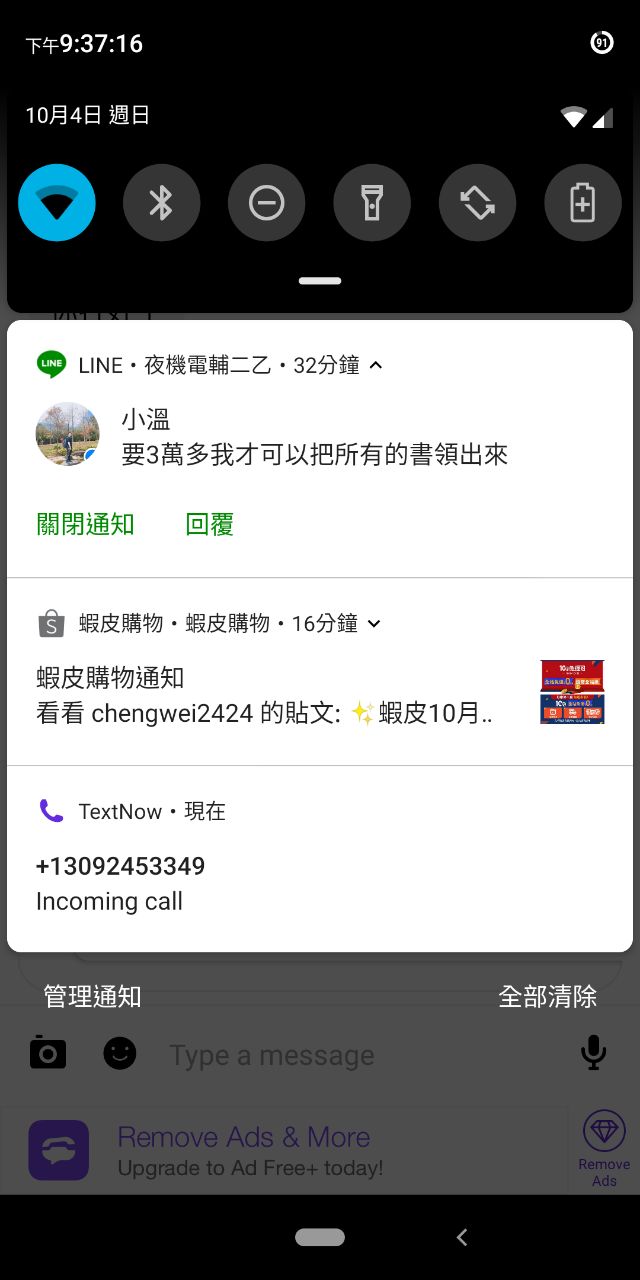Reply to 小溫 via 回覆
Screen dimensions: 640x1280
(x=210, y=524)
